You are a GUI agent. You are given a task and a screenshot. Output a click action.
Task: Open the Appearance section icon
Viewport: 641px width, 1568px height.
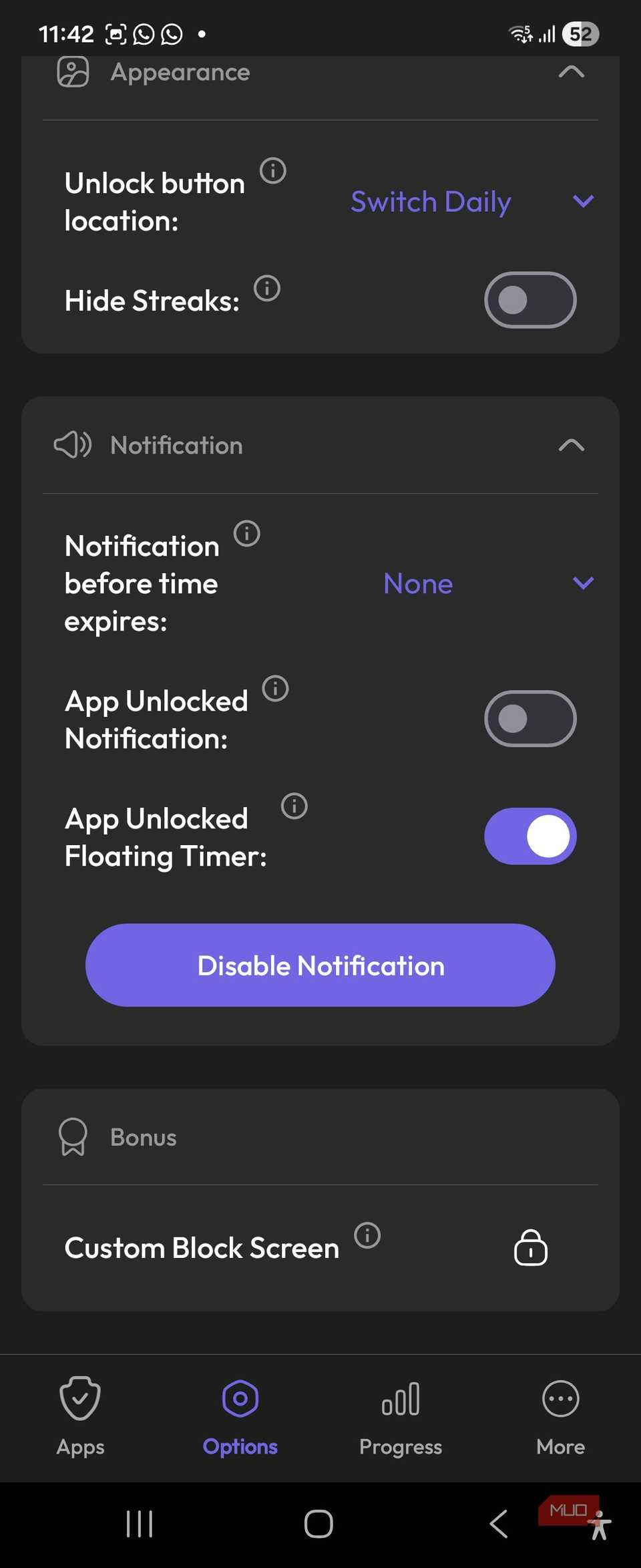tap(72, 72)
